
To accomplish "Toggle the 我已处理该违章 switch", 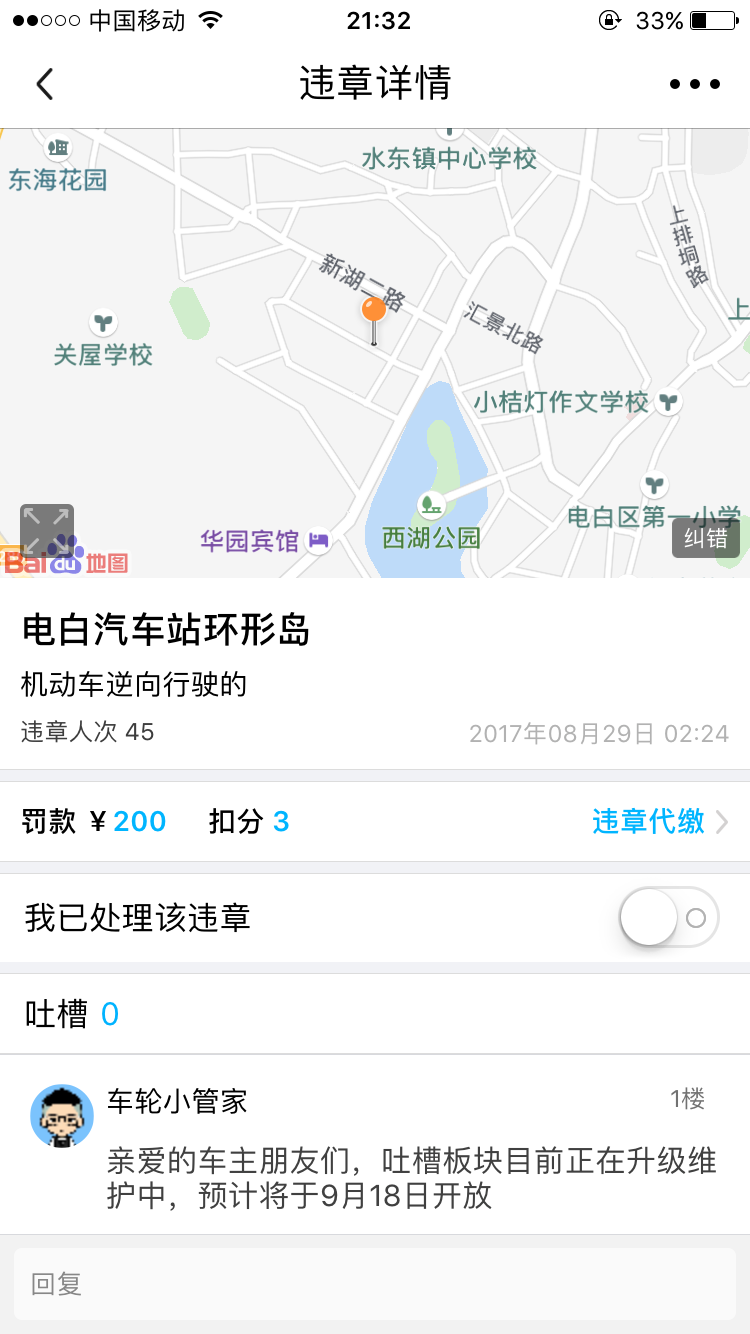I will pyautogui.click(x=669, y=917).
